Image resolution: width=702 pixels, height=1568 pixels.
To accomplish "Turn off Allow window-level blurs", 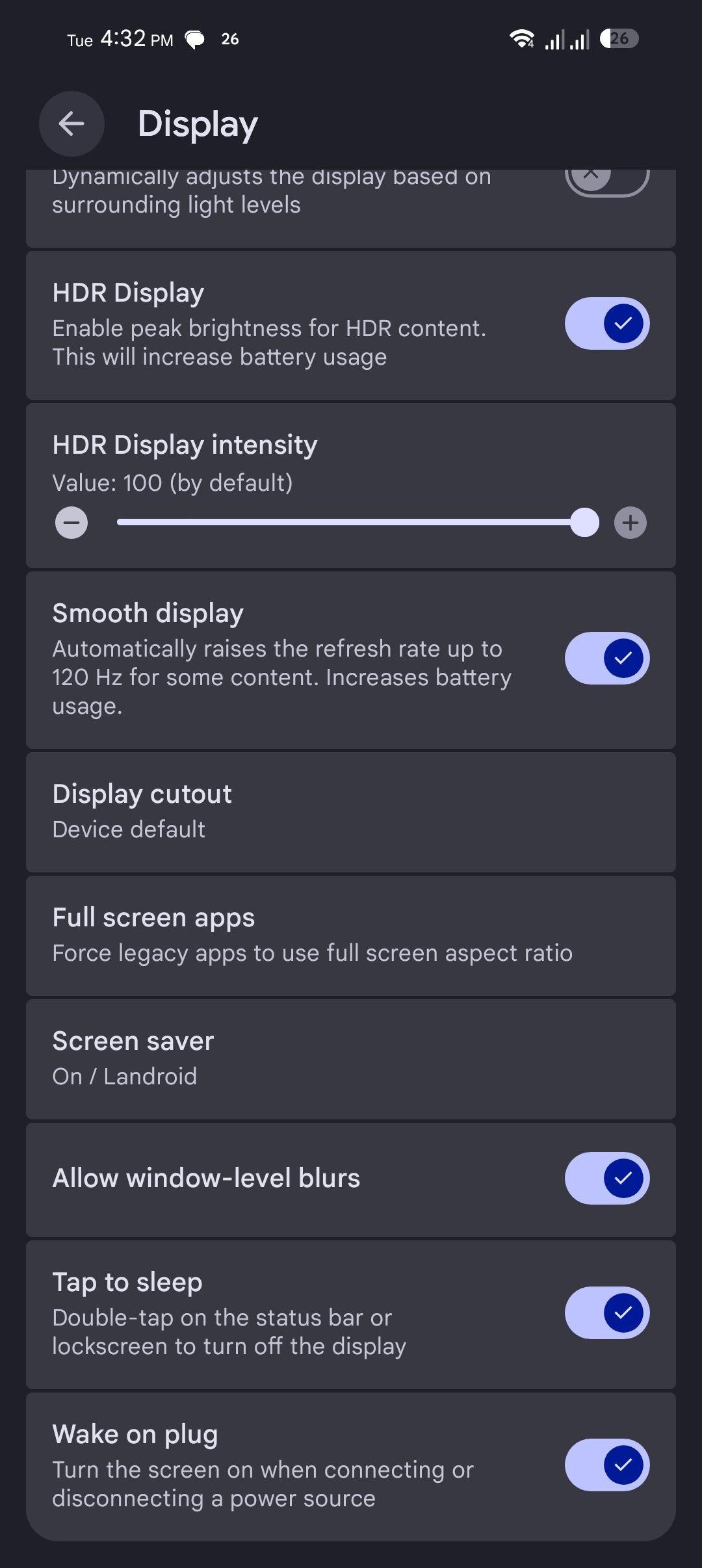I will coord(607,1178).
